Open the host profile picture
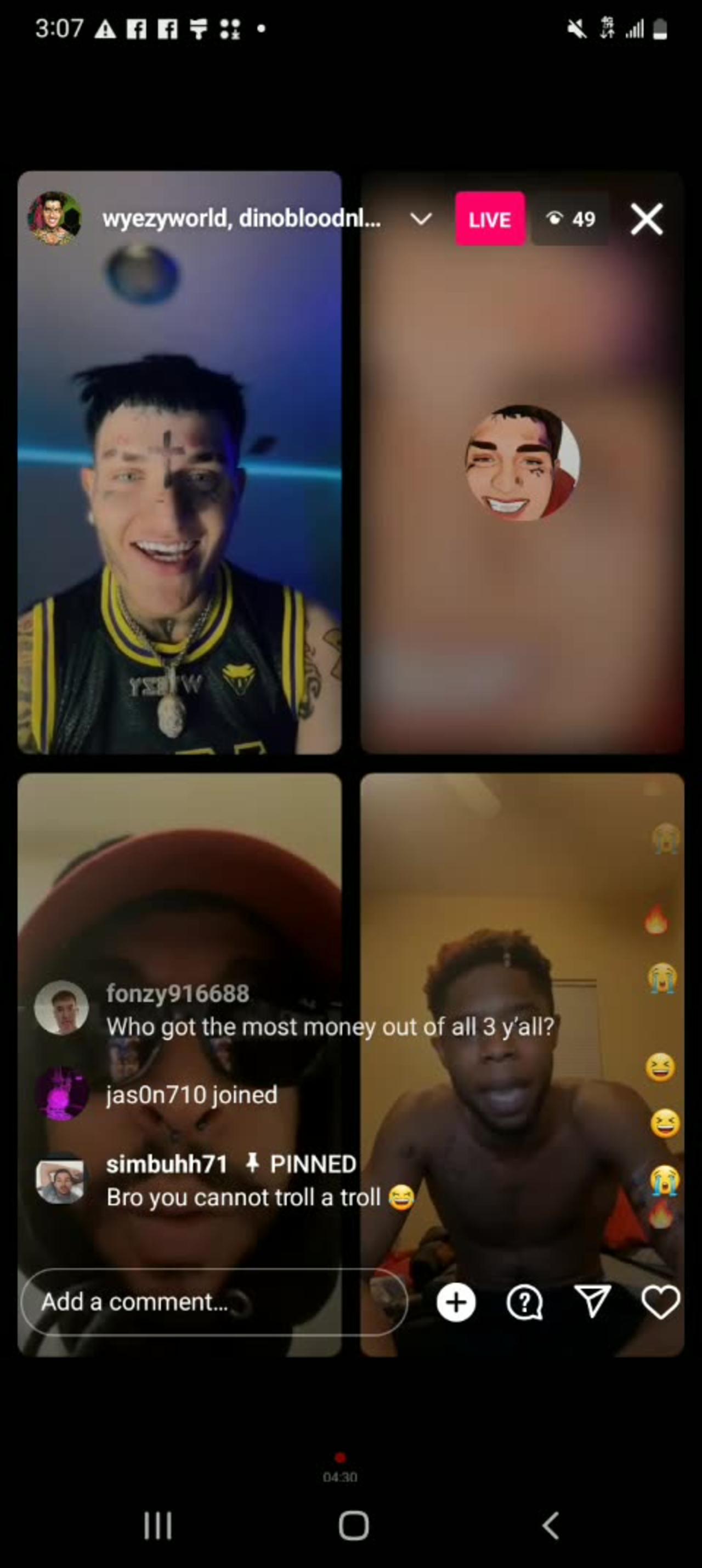This screenshot has width=702, height=1568. point(54,218)
